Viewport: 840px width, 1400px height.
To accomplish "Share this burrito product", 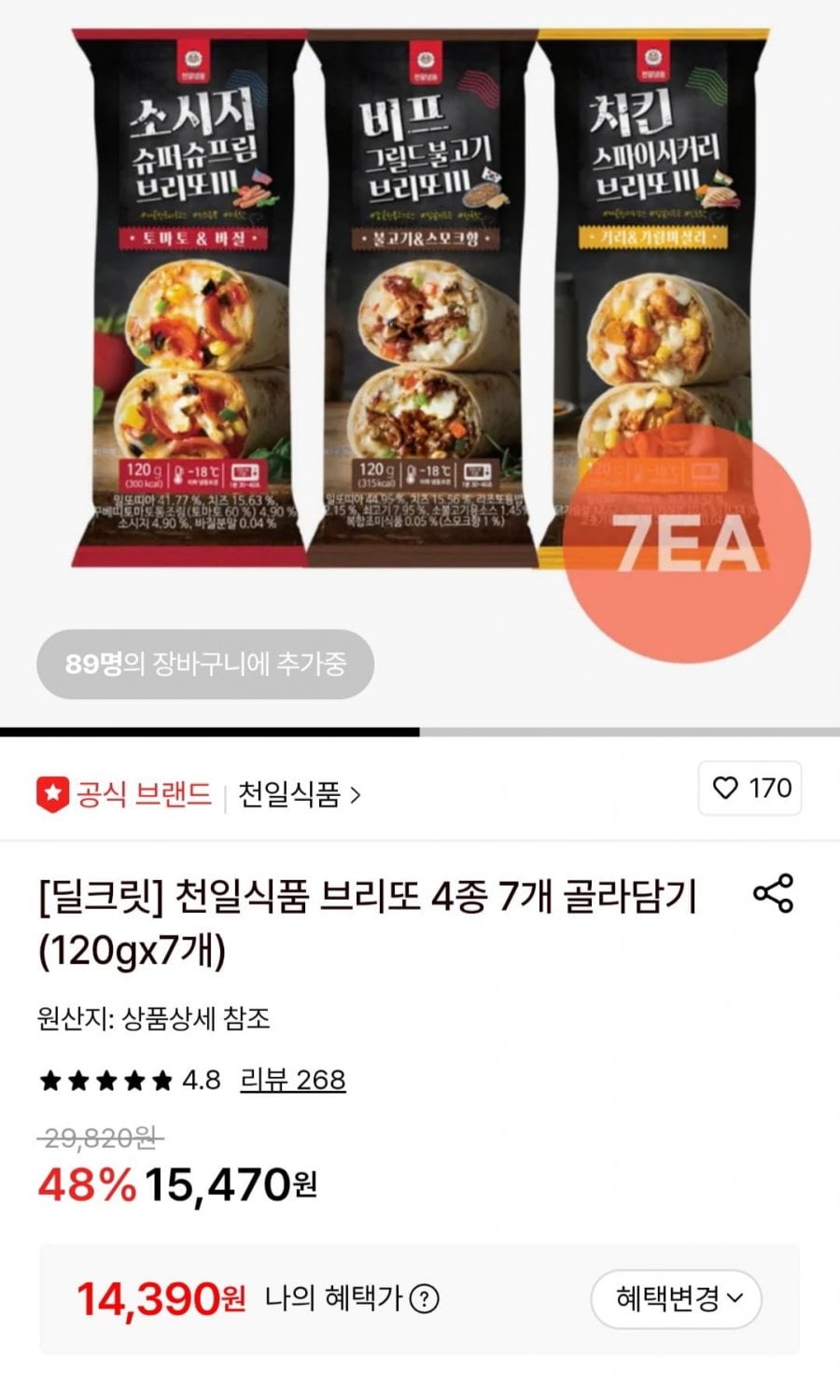I will click(773, 893).
